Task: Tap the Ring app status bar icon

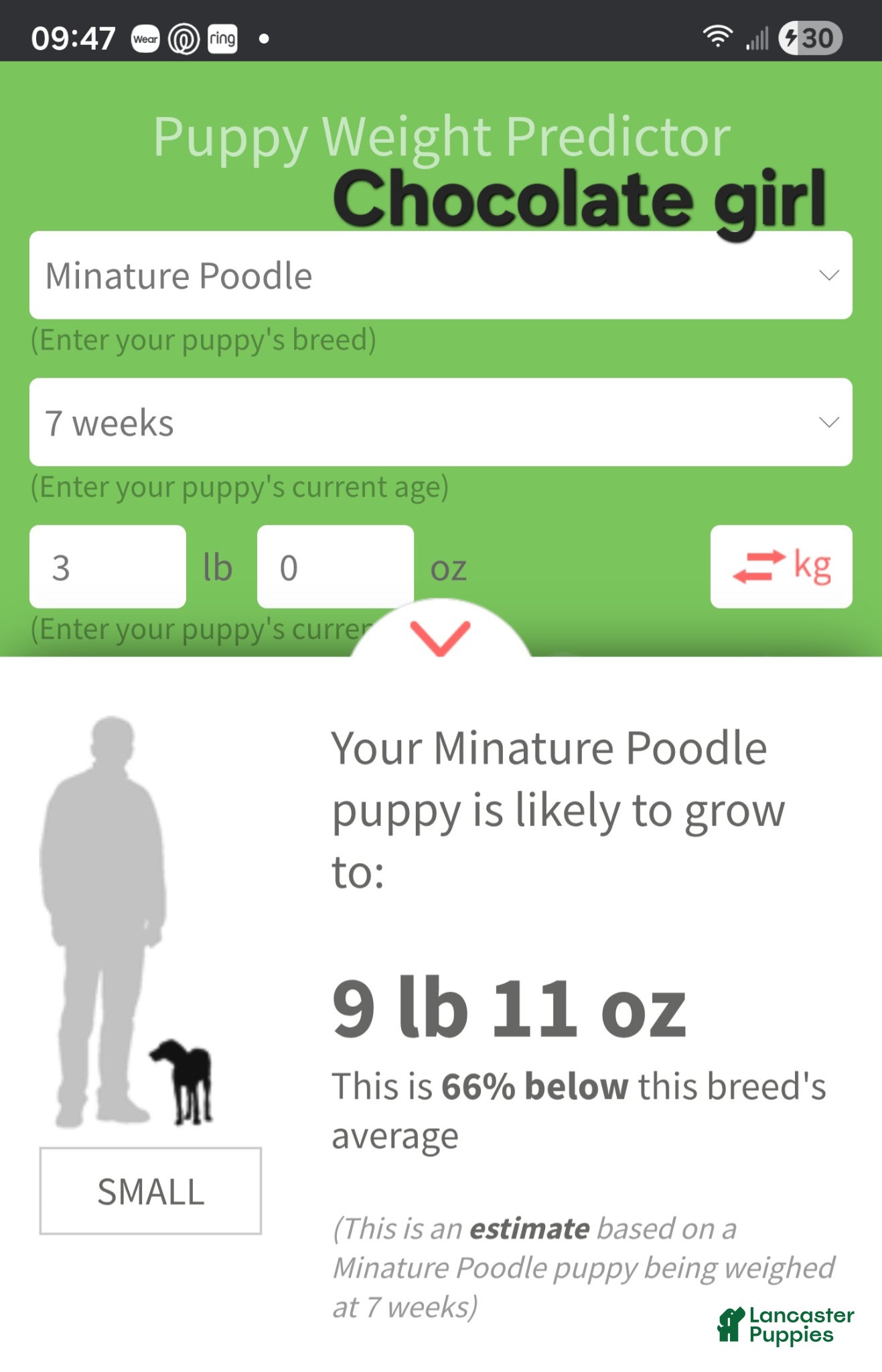Action: [223, 39]
